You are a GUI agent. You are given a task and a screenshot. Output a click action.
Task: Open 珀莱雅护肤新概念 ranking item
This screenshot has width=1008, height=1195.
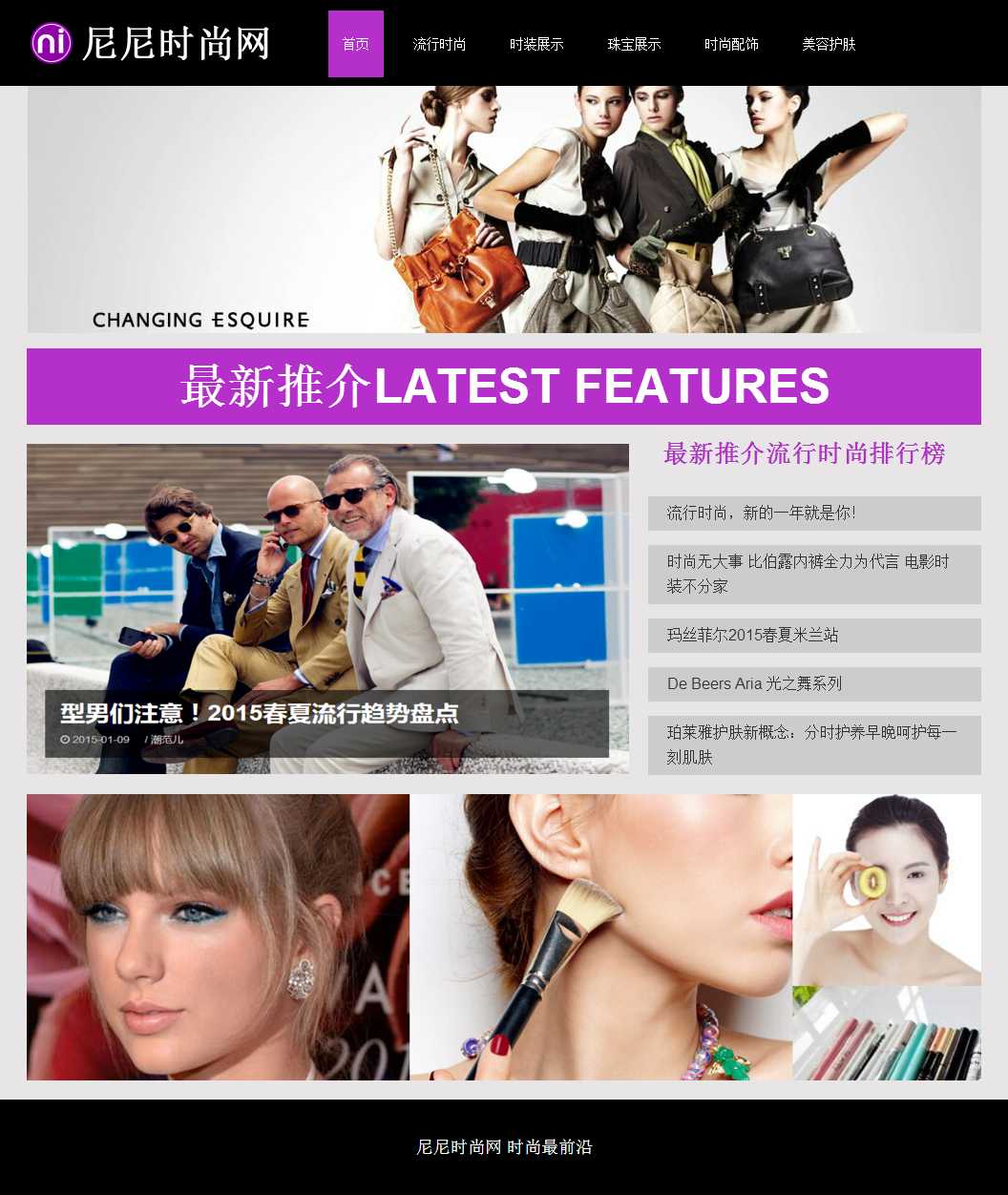point(811,744)
